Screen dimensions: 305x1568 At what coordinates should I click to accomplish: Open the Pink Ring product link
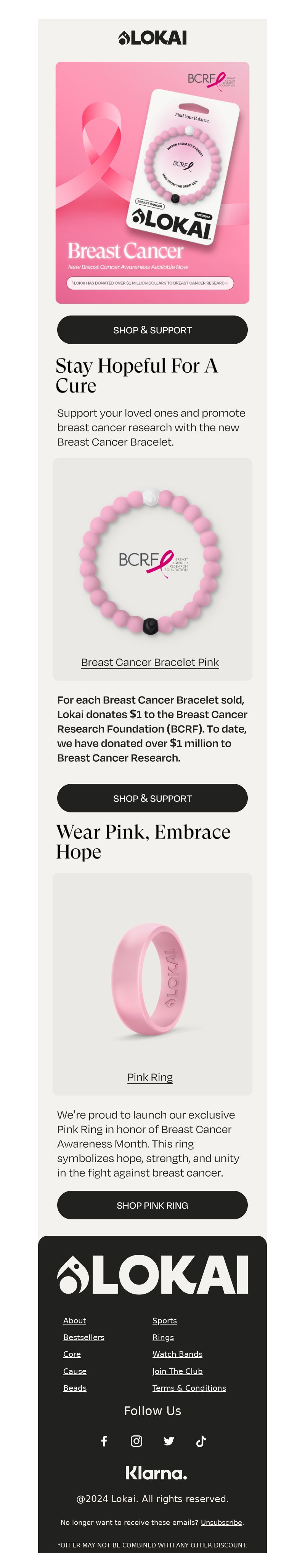pos(150,1077)
